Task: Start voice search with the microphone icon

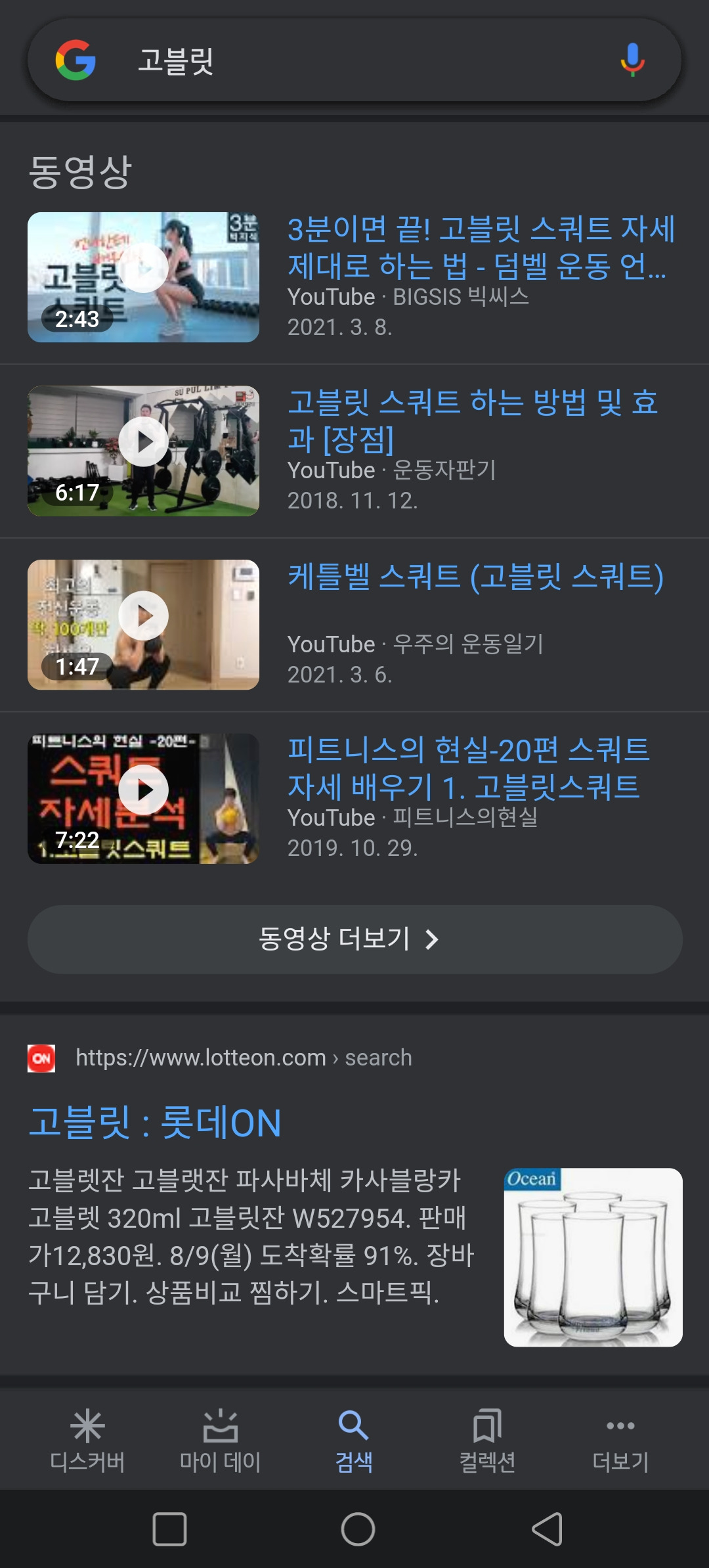Action: pos(632,60)
